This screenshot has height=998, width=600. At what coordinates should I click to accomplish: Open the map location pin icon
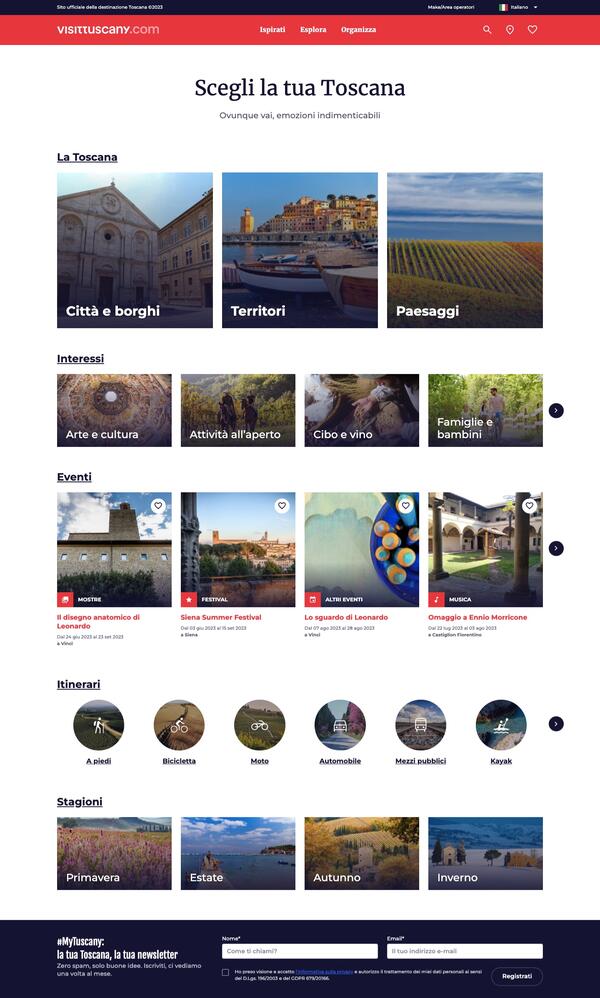(510, 30)
